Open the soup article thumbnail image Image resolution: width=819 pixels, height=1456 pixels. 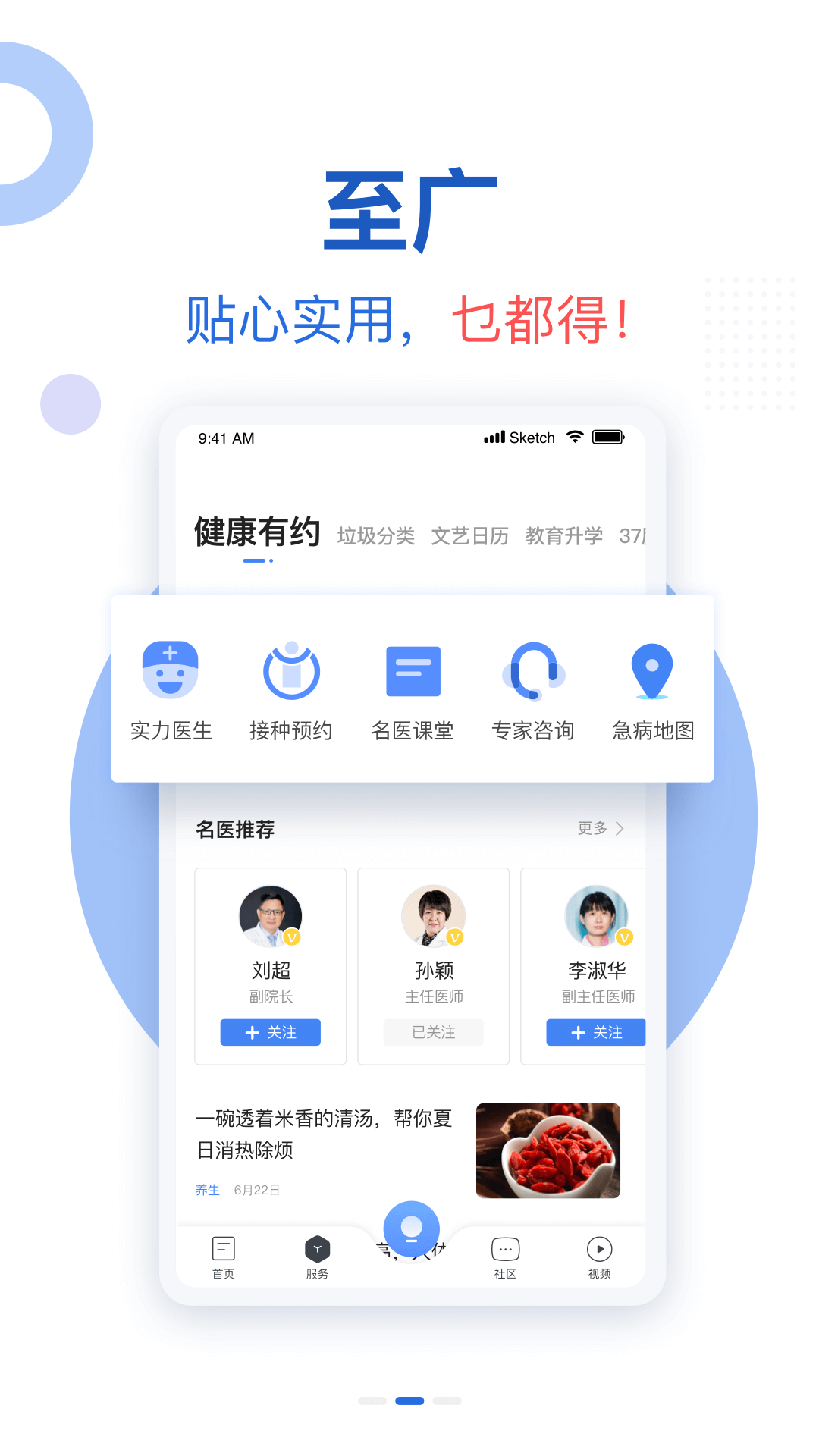pyautogui.click(x=548, y=1150)
